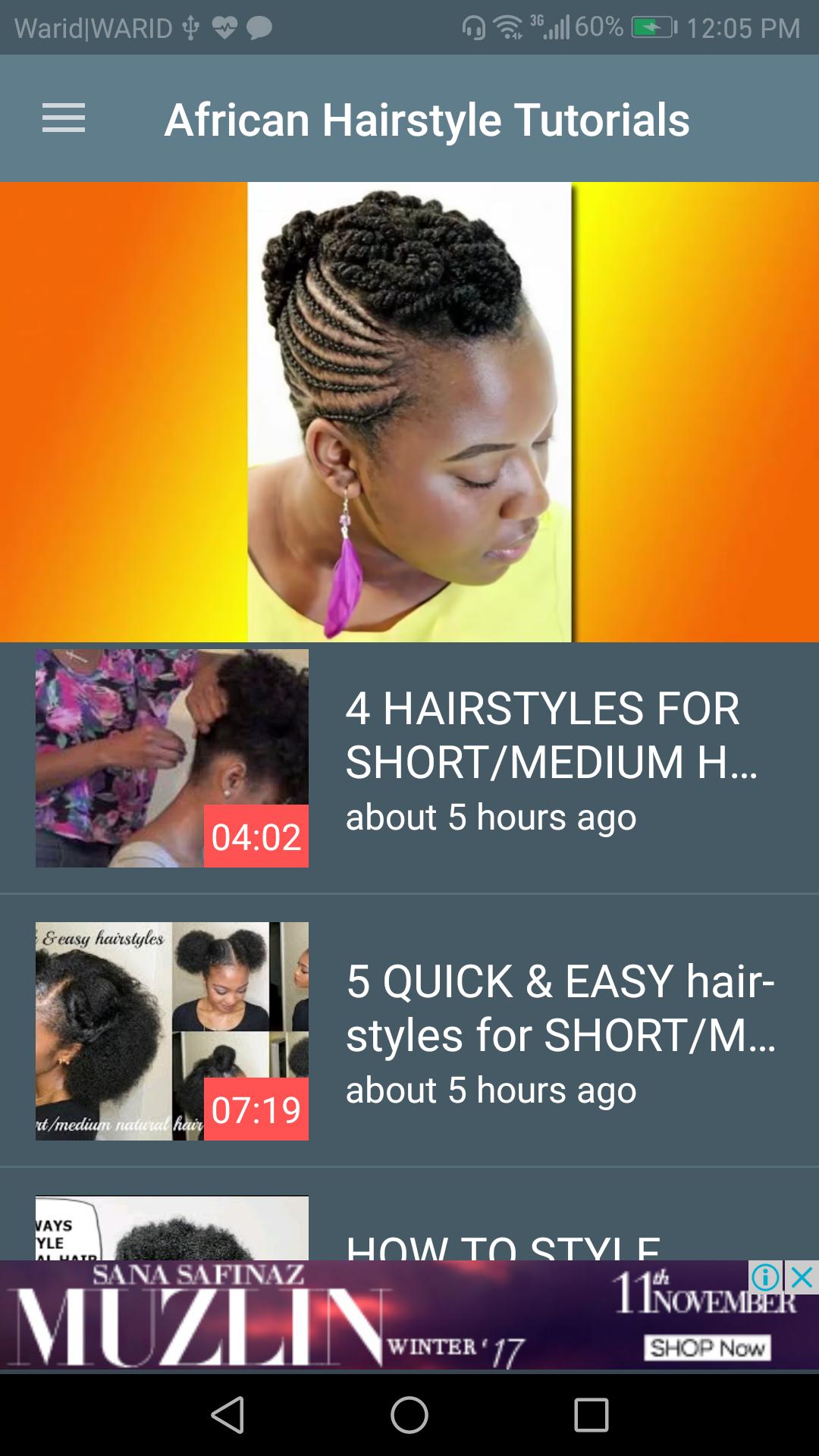The height and width of the screenshot is (1456, 819).
Task: Open the 5 QUICK & EASY hairstyles video
Action: tap(409, 1031)
